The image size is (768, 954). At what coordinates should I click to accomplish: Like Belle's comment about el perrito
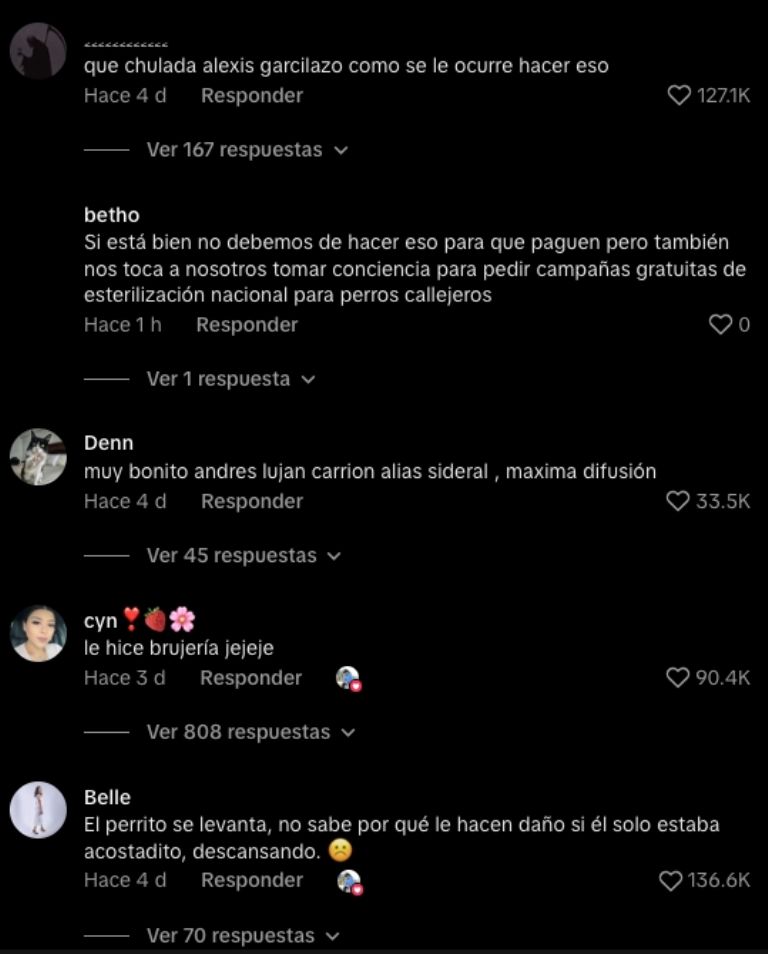pos(671,881)
